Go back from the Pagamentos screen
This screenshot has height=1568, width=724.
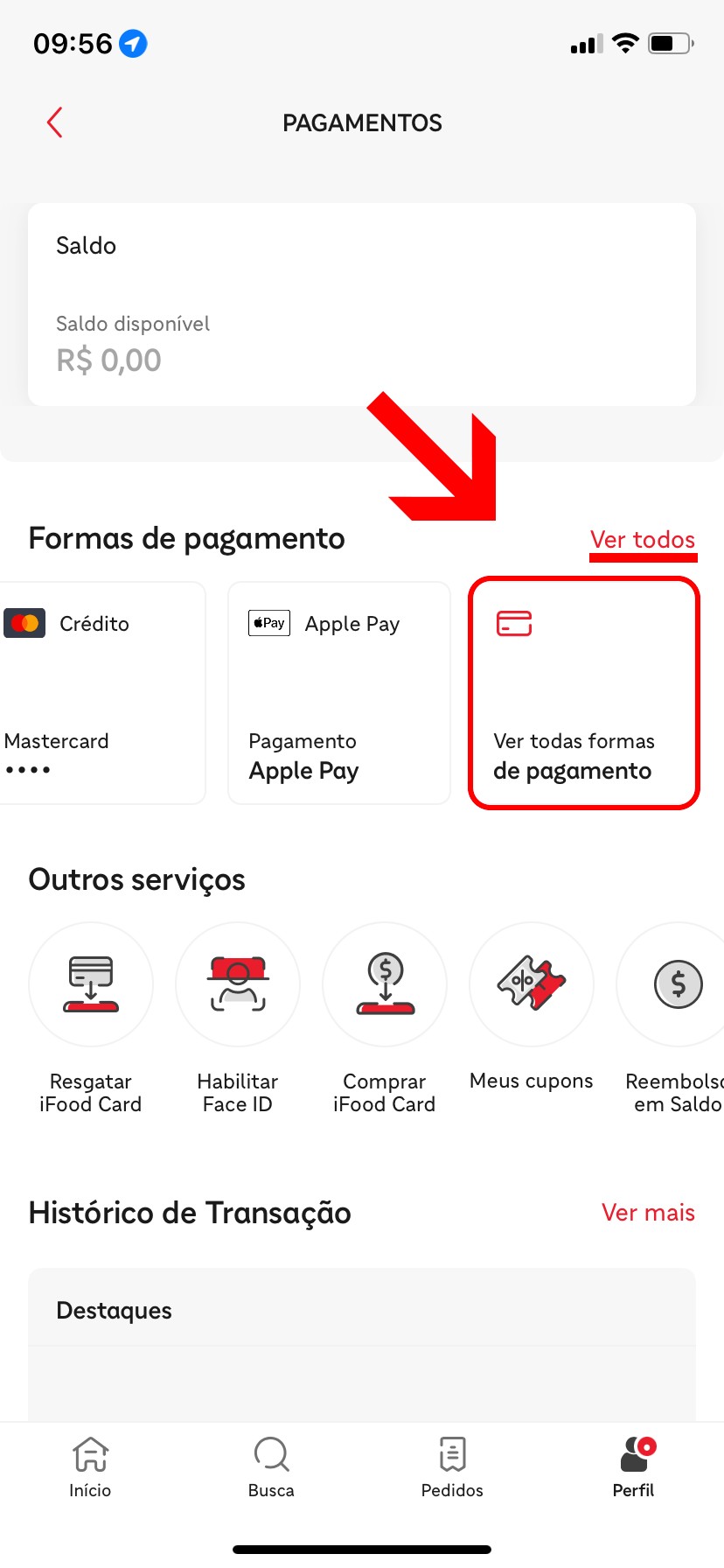(54, 122)
